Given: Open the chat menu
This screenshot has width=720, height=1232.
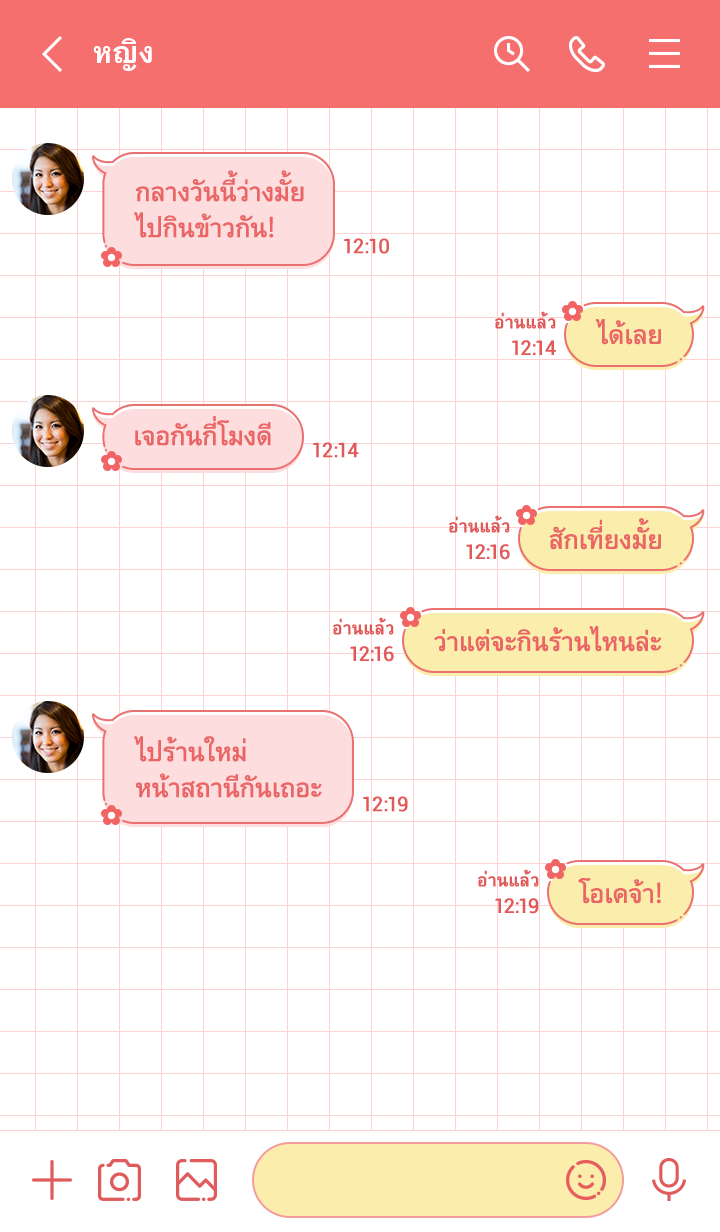Looking at the screenshot, I should pos(664,54).
